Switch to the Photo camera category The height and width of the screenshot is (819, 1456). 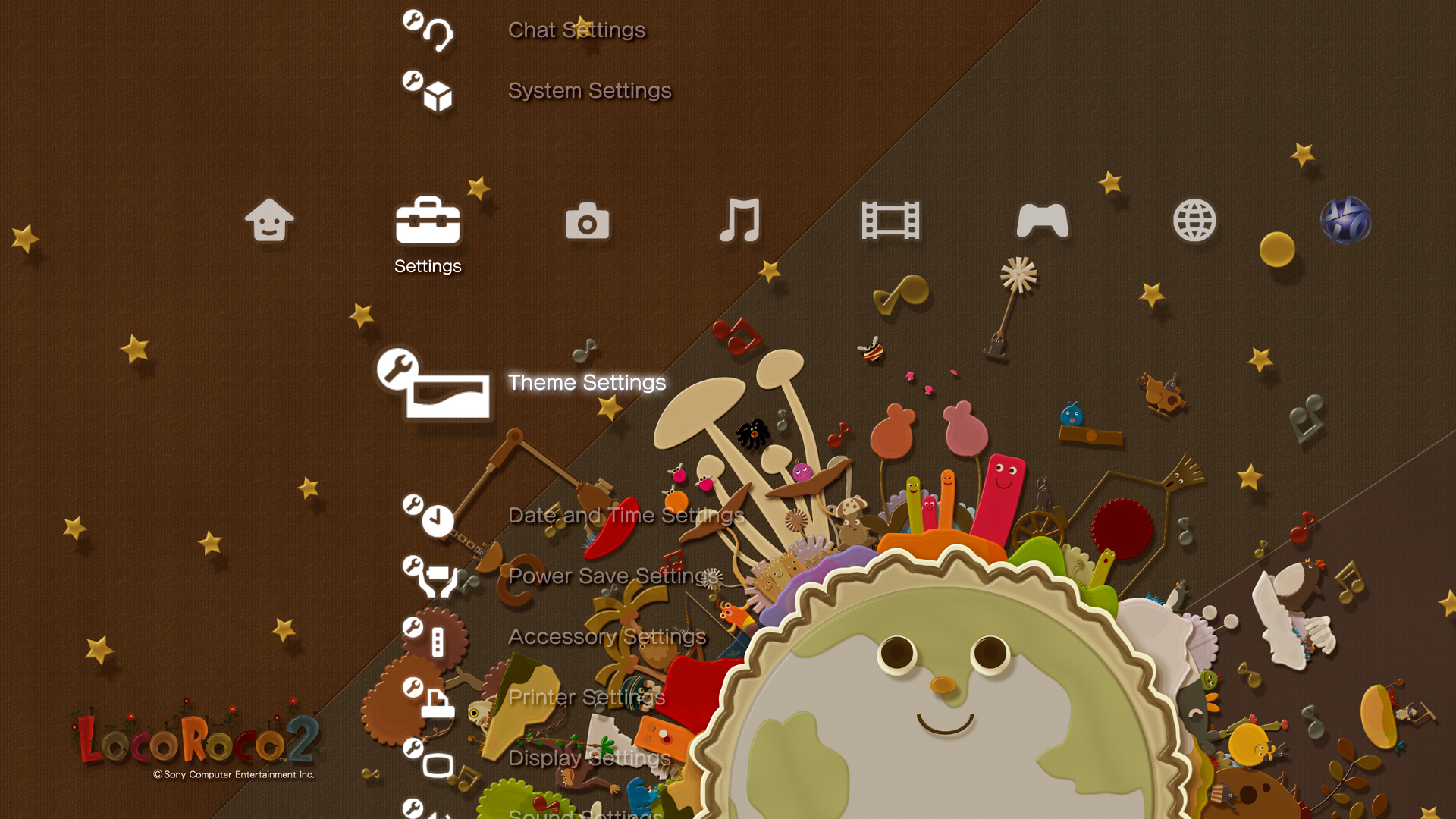pos(587,221)
